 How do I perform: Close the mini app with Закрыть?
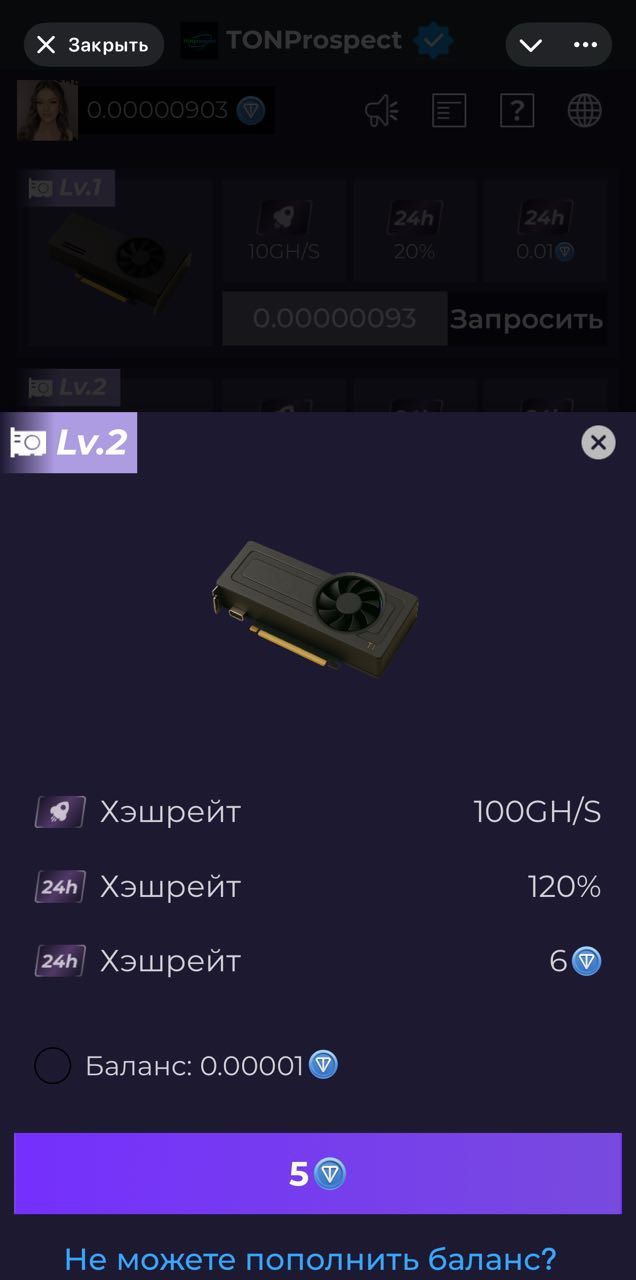click(92, 45)
